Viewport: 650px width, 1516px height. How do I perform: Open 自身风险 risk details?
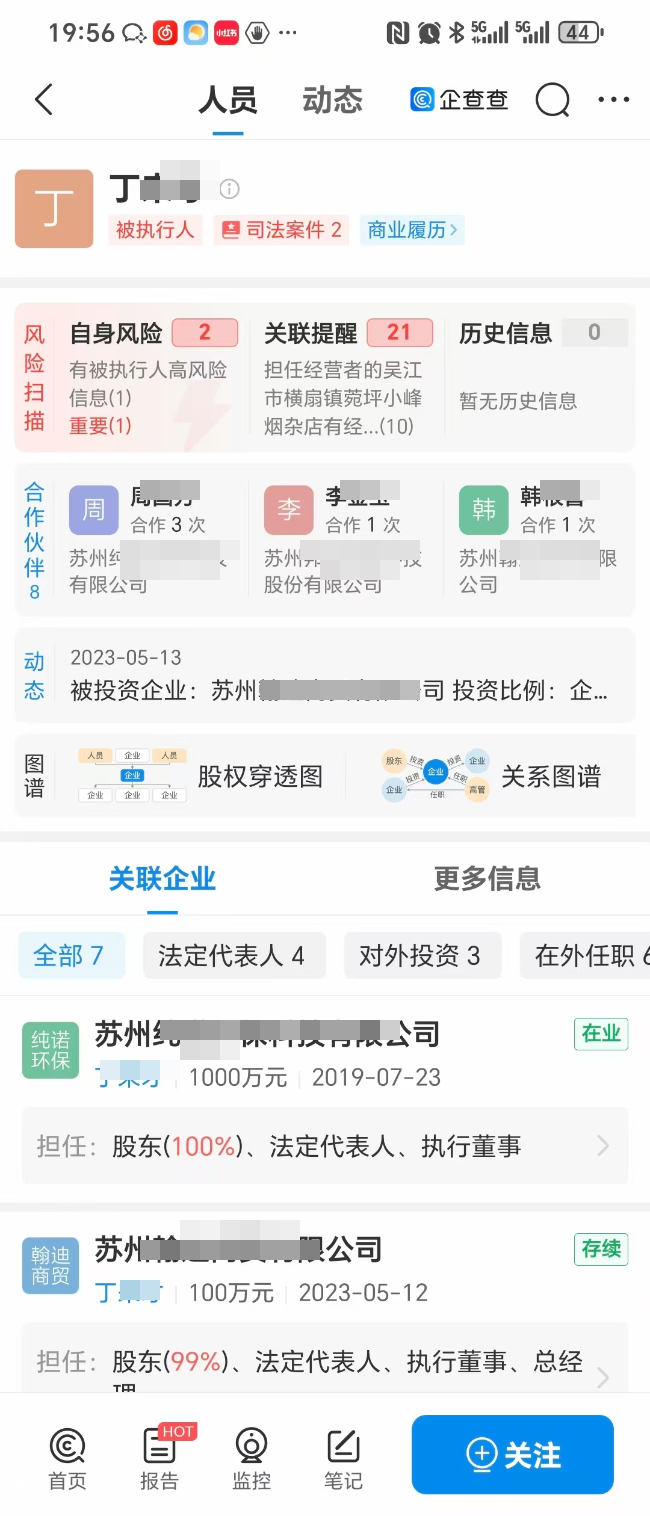click(150, 378)
